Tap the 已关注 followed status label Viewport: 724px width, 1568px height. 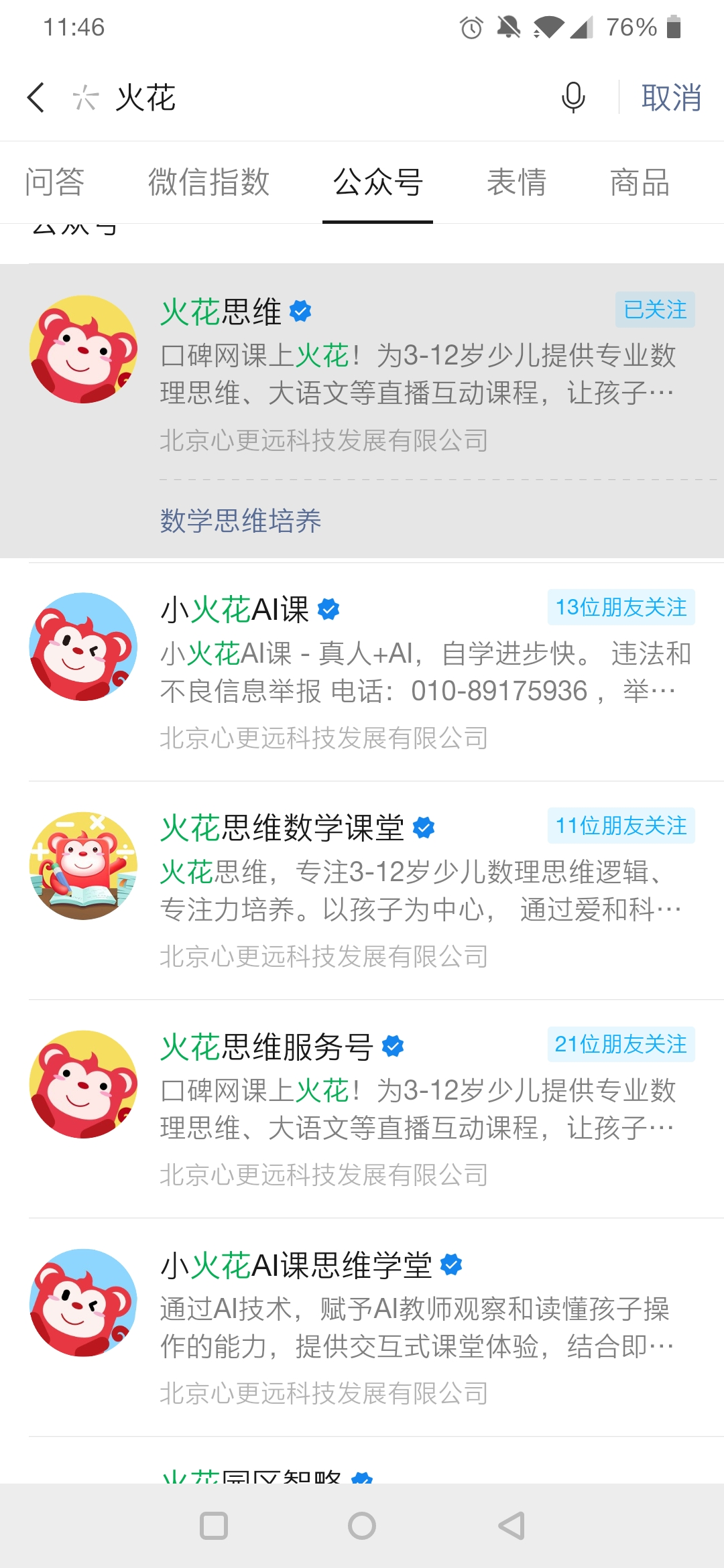pos(654,310)
